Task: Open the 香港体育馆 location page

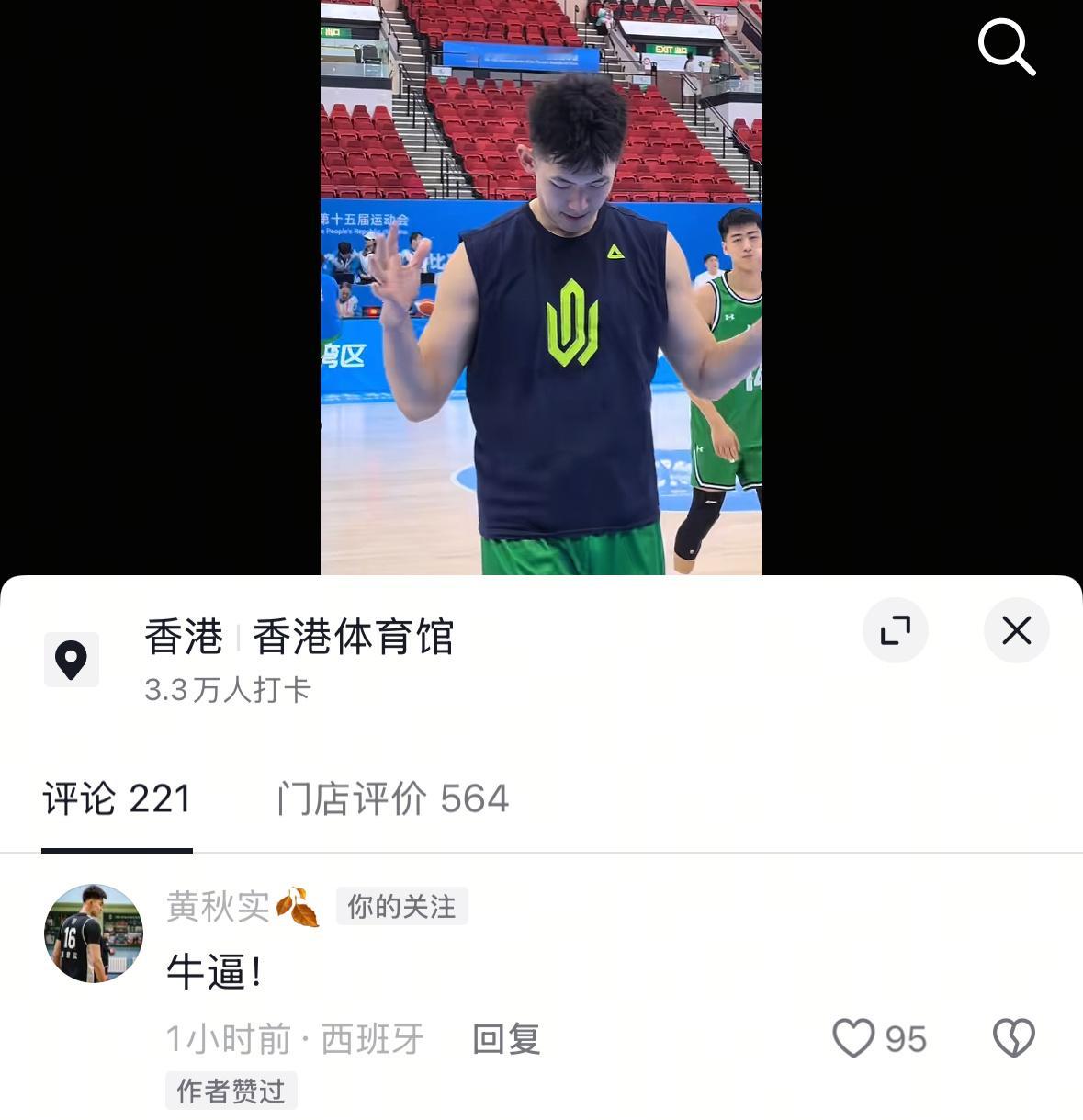Action: coord(354,638)
